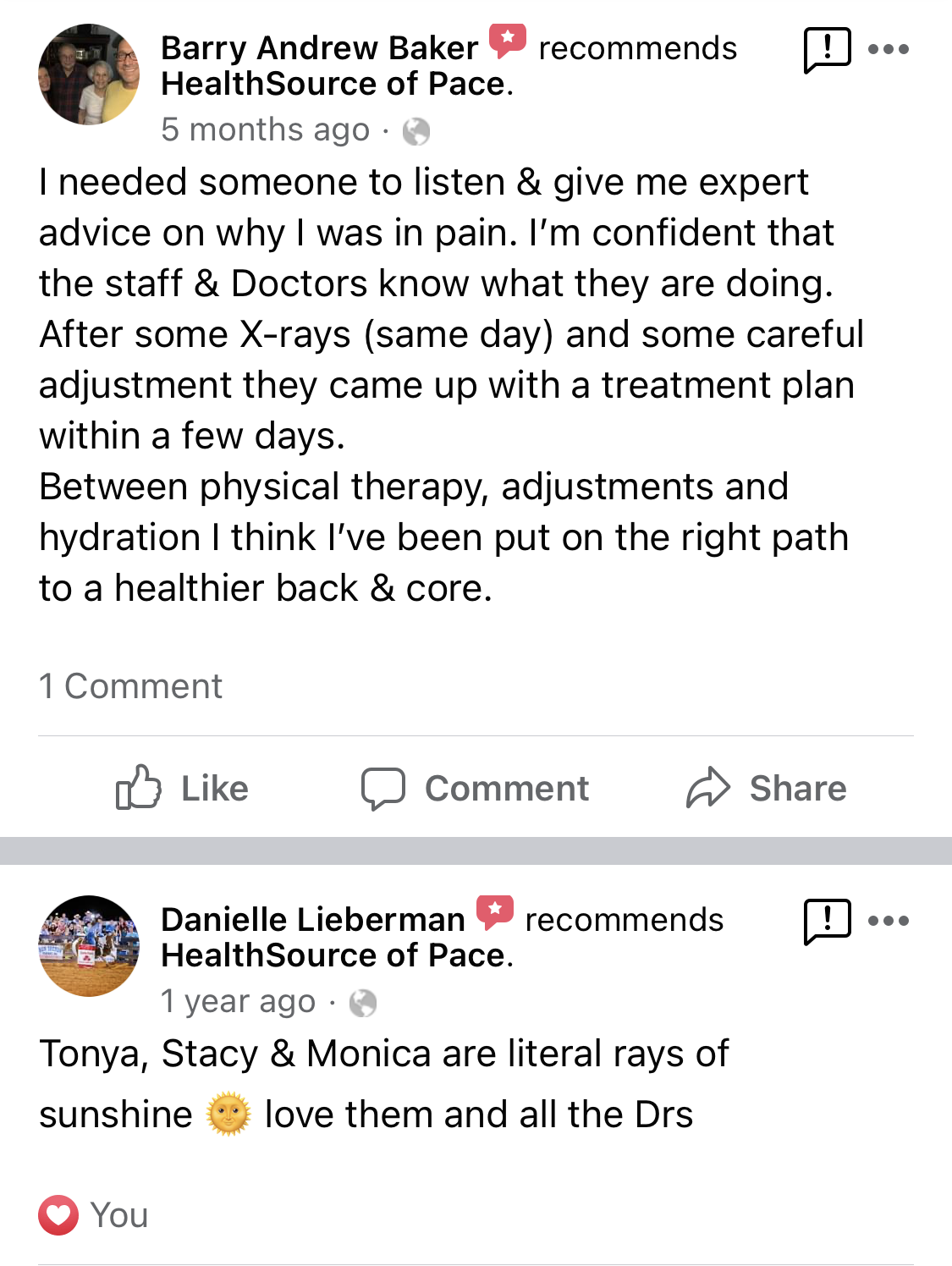This screenshot has width=952, height=1266.
Task: Open overflow menu on Barry's review
Action: pyautogui.click(x=889, y=49)
